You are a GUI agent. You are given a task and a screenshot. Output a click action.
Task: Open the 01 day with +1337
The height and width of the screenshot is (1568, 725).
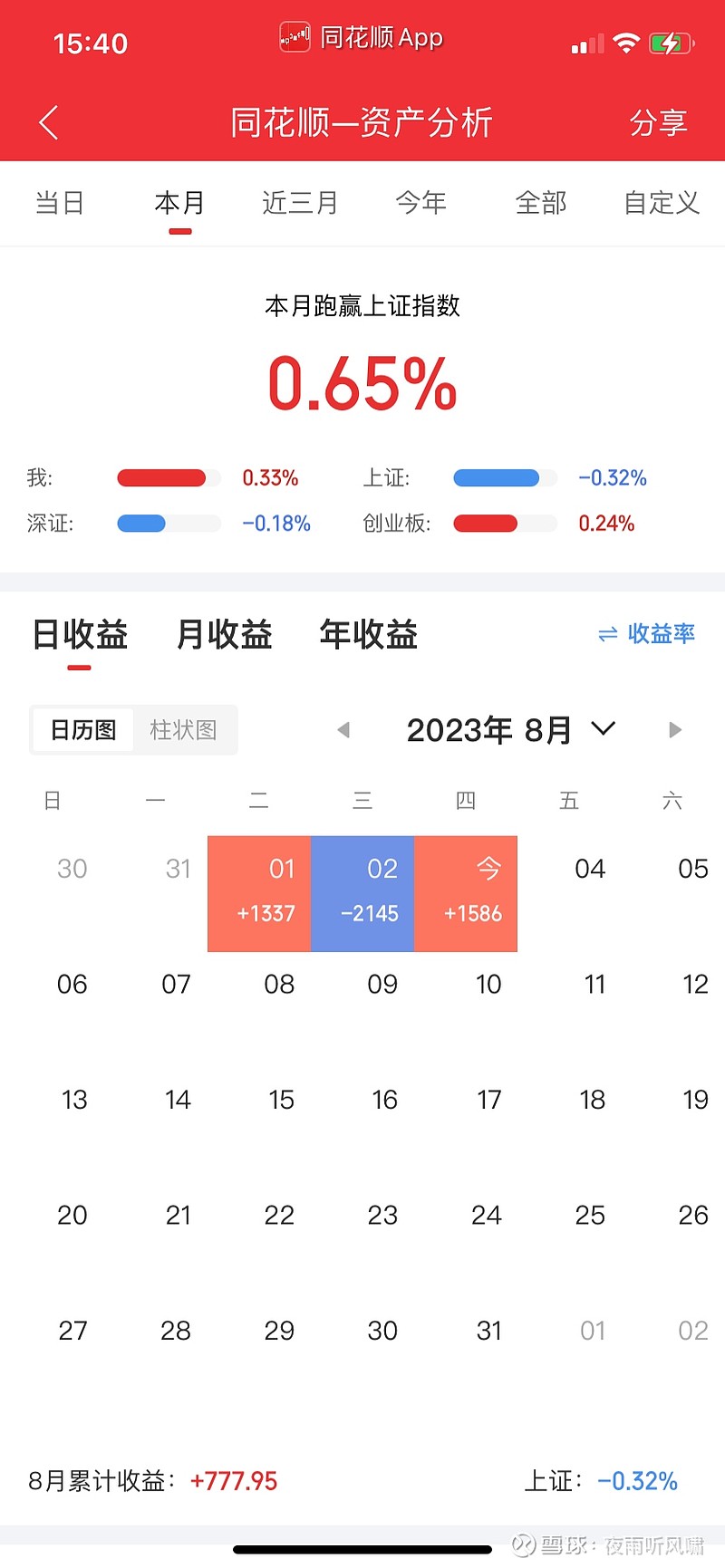(259, 893)
